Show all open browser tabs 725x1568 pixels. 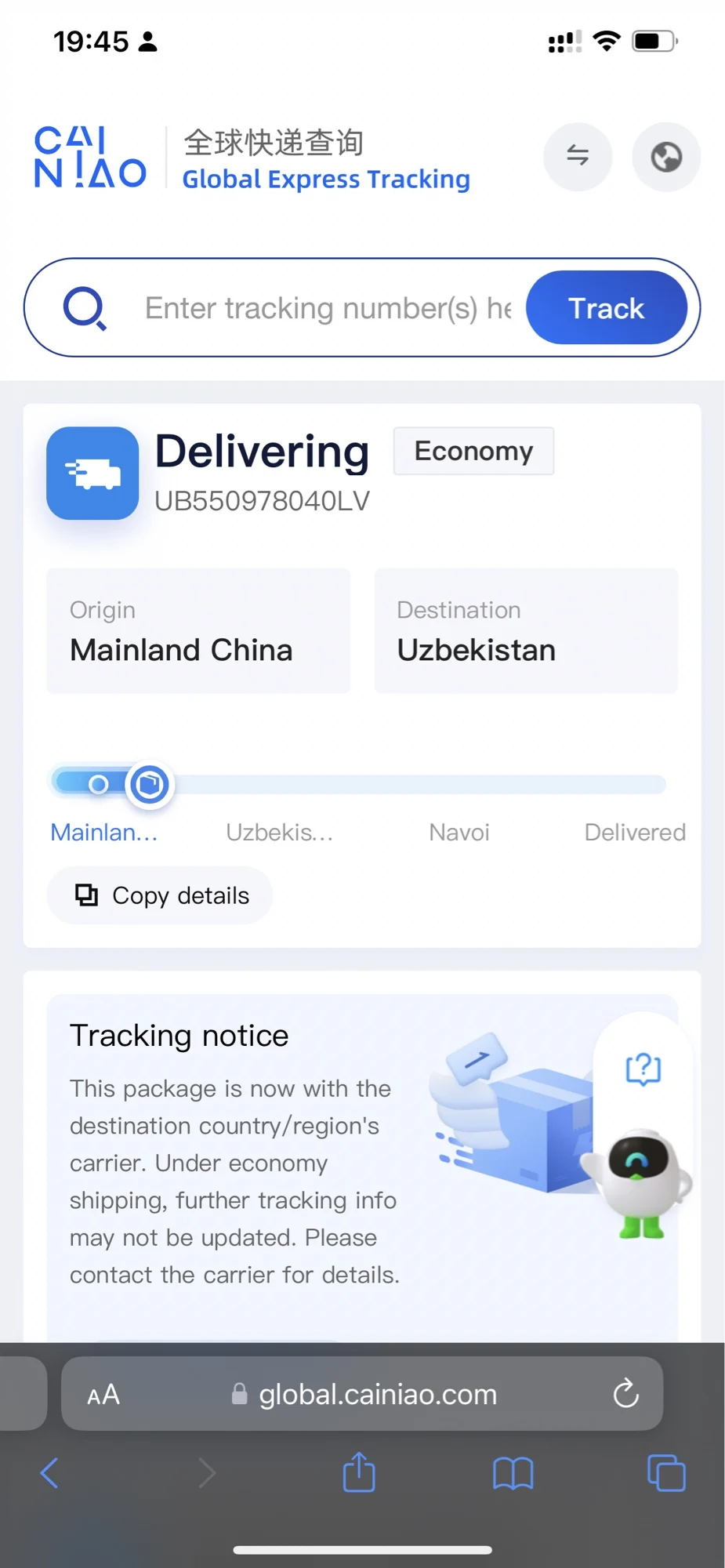coord(666,1473)
